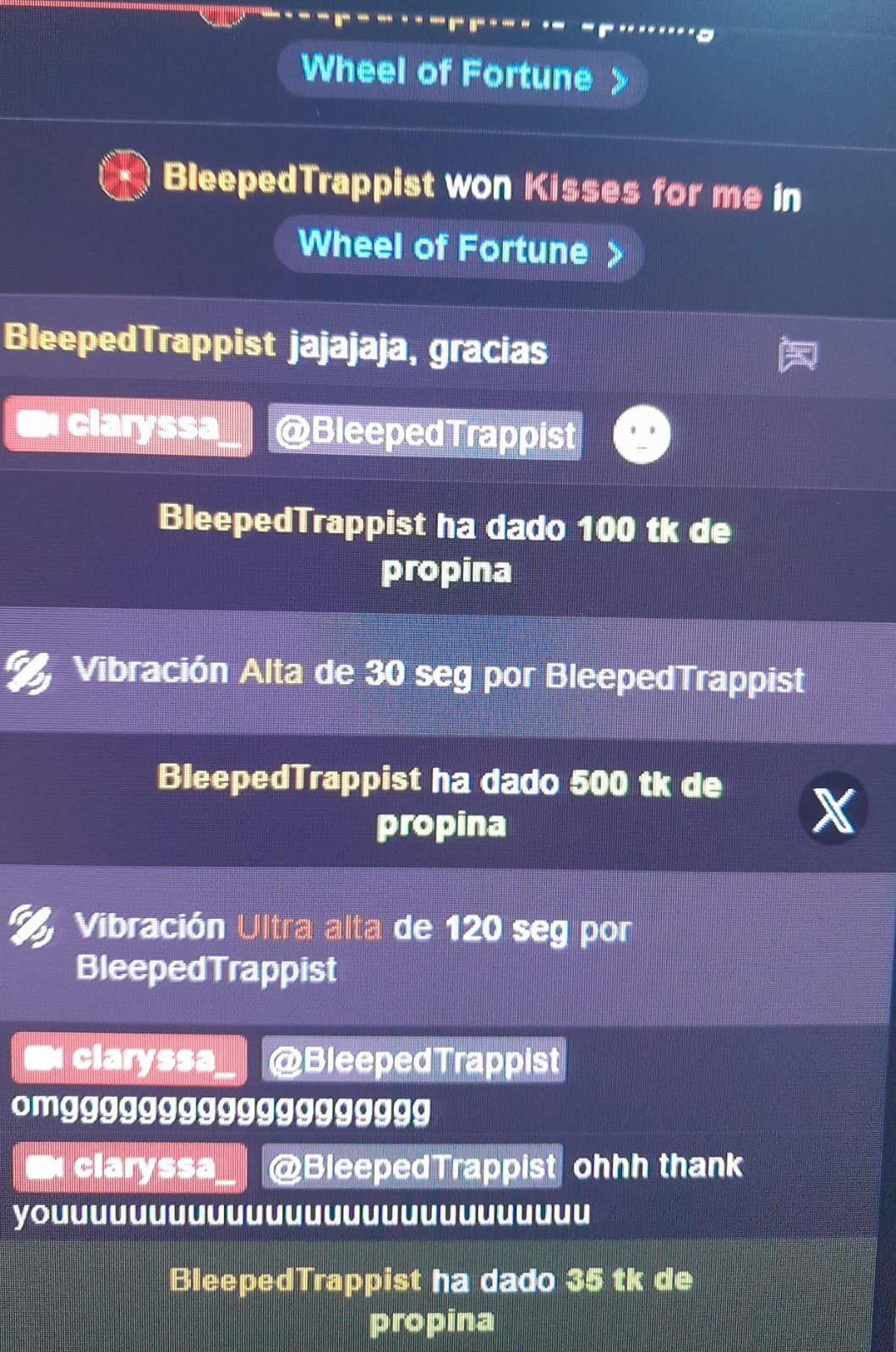
Task: Tap the @BleepedTrappist mention beside the face emoji
Action: (425, 433)
